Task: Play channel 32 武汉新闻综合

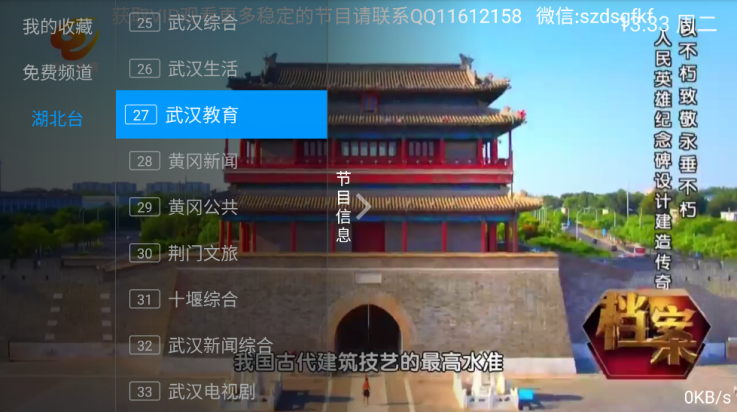Action: [x=220, y=345]
